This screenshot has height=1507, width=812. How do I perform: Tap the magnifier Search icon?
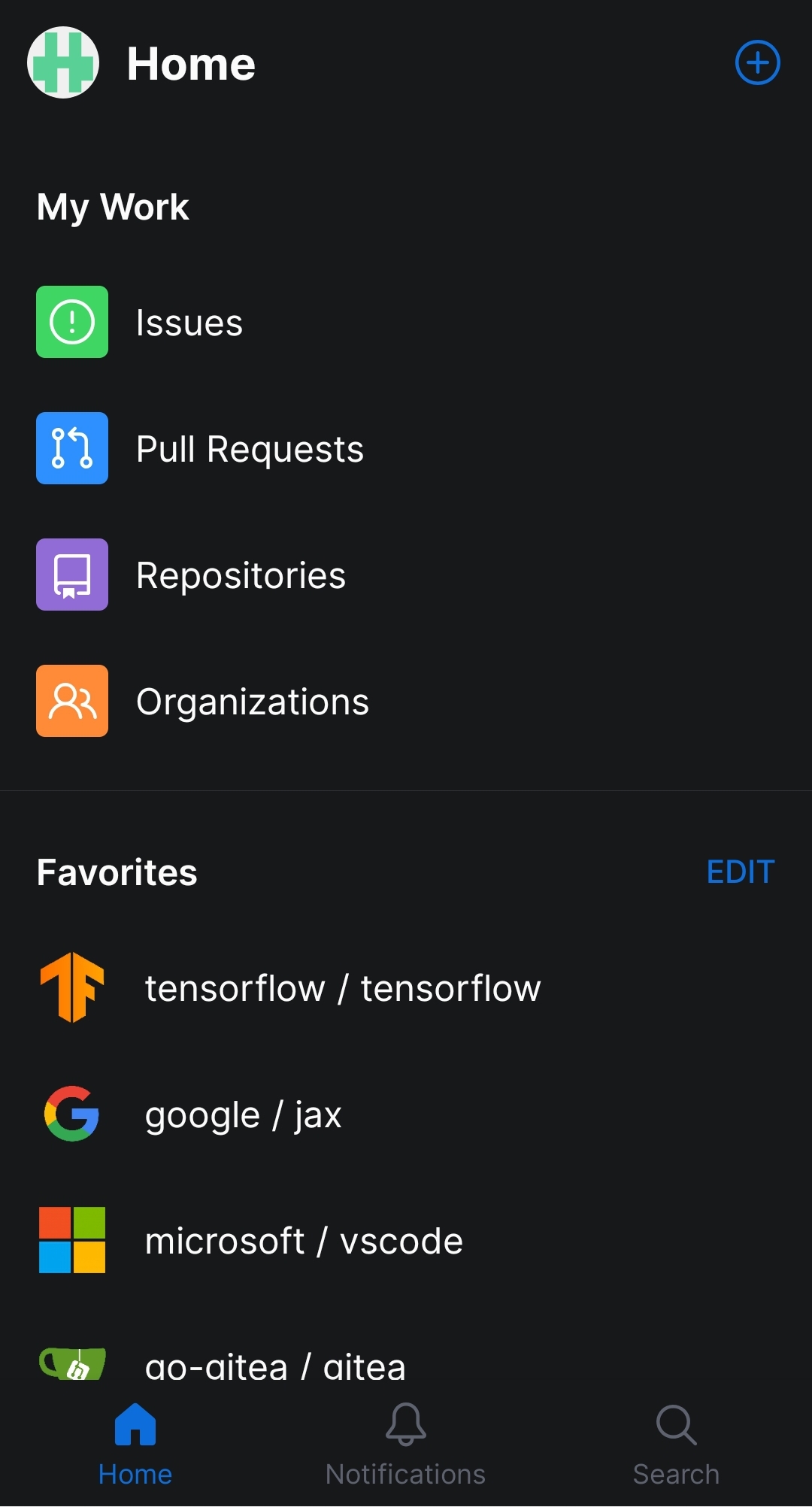click(674, 1425)
